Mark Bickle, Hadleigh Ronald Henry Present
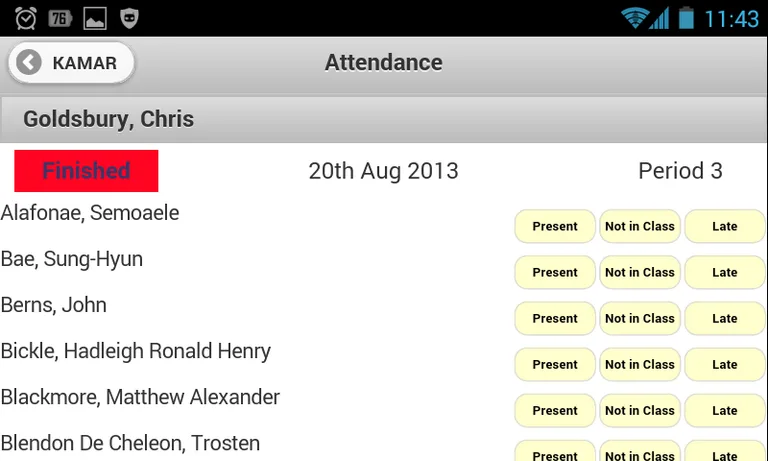The width and height of the screenshot is (768, 461). click(x=555, y=364)
